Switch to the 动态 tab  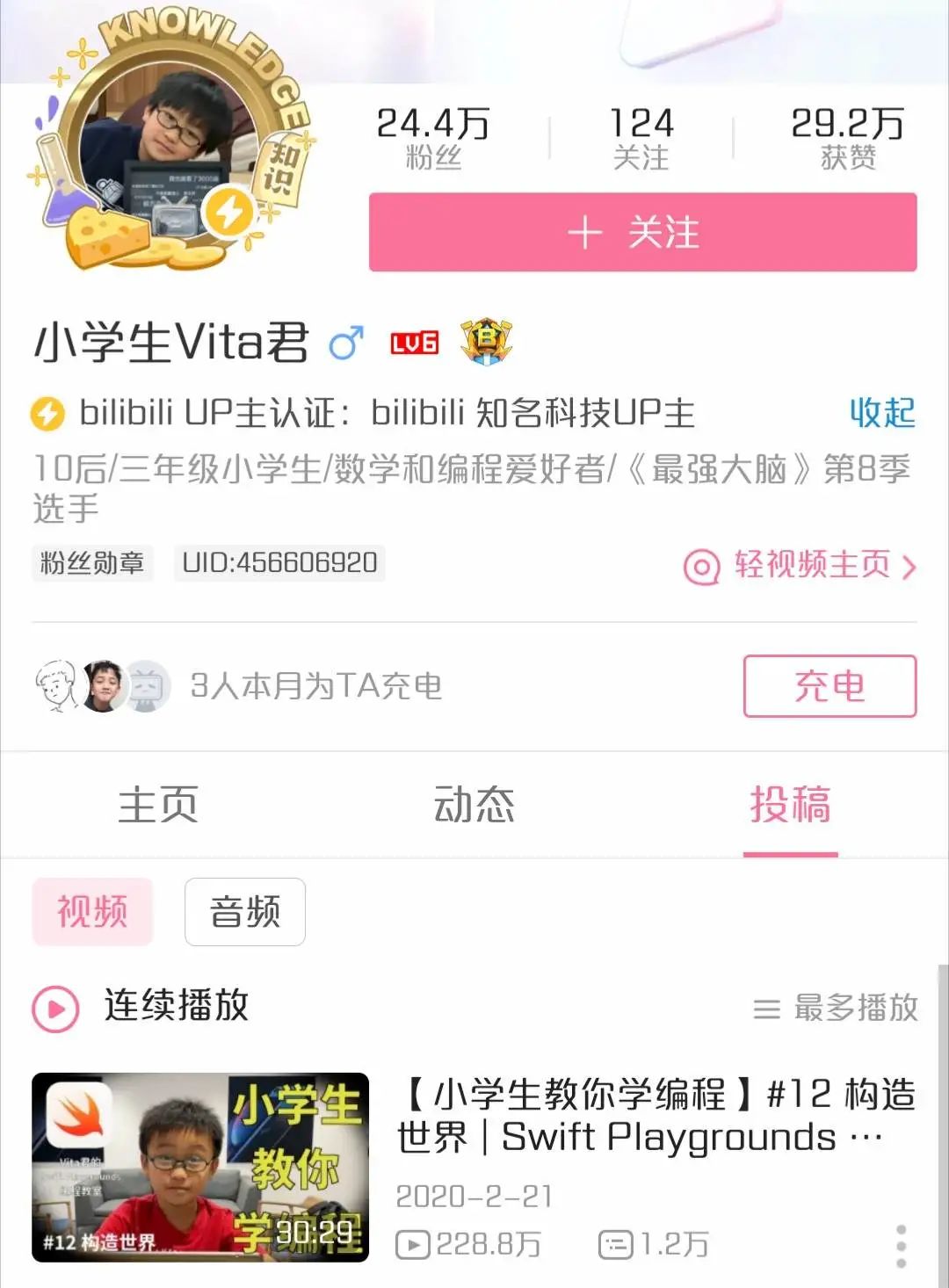coord(474,805)
